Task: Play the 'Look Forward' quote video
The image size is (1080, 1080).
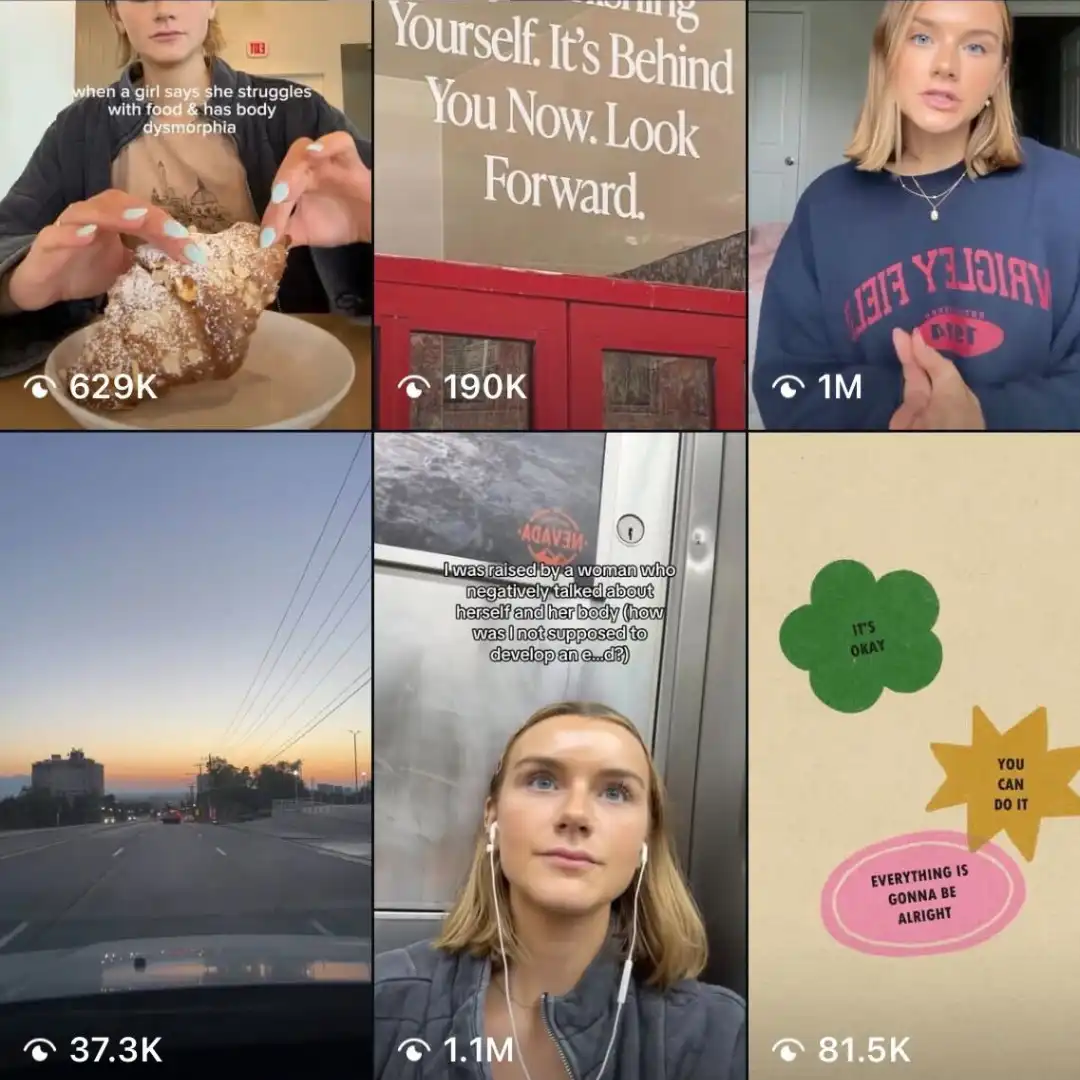Action: coord(560,215)
